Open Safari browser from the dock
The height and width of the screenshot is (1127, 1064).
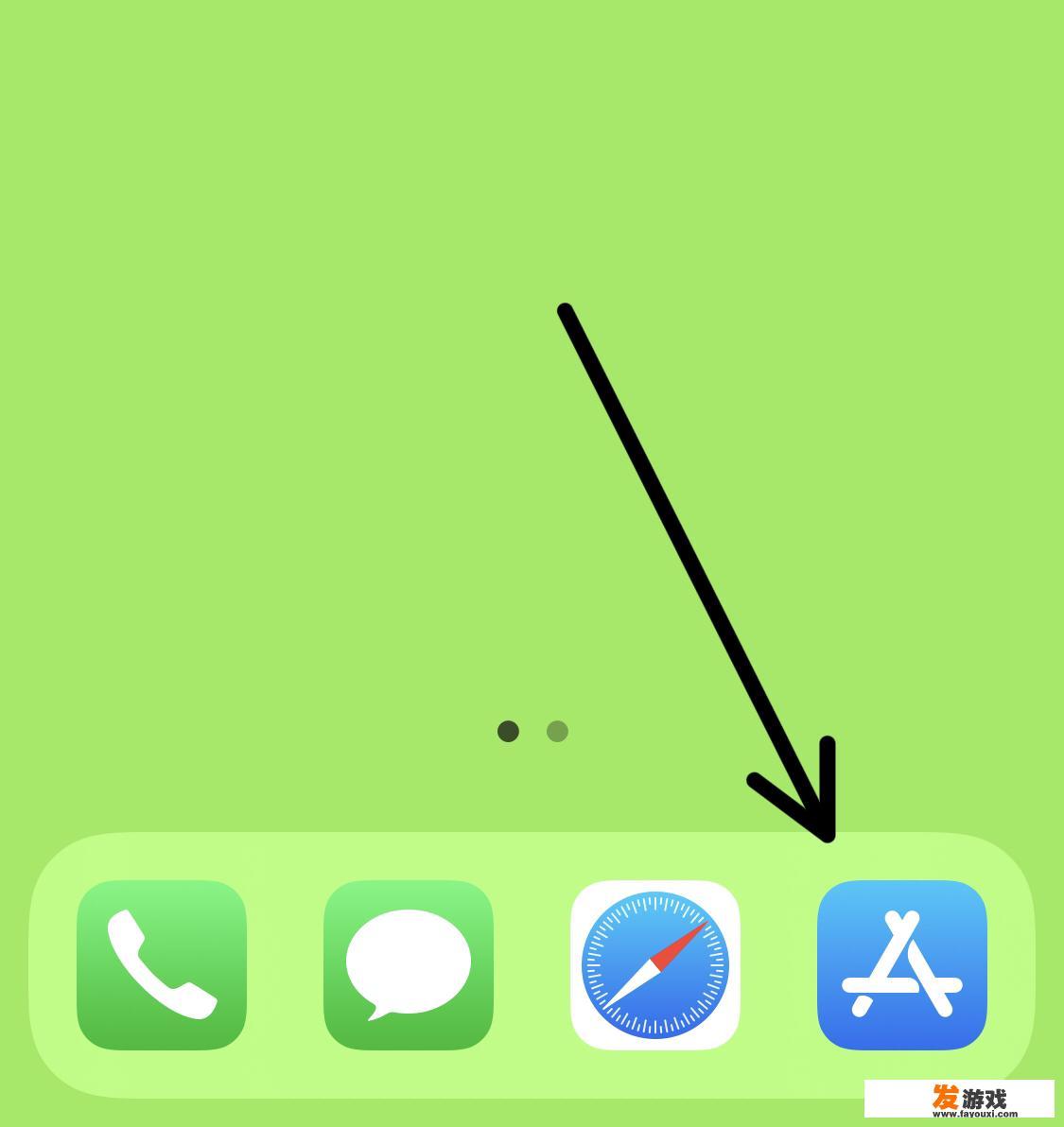point(655,965)
